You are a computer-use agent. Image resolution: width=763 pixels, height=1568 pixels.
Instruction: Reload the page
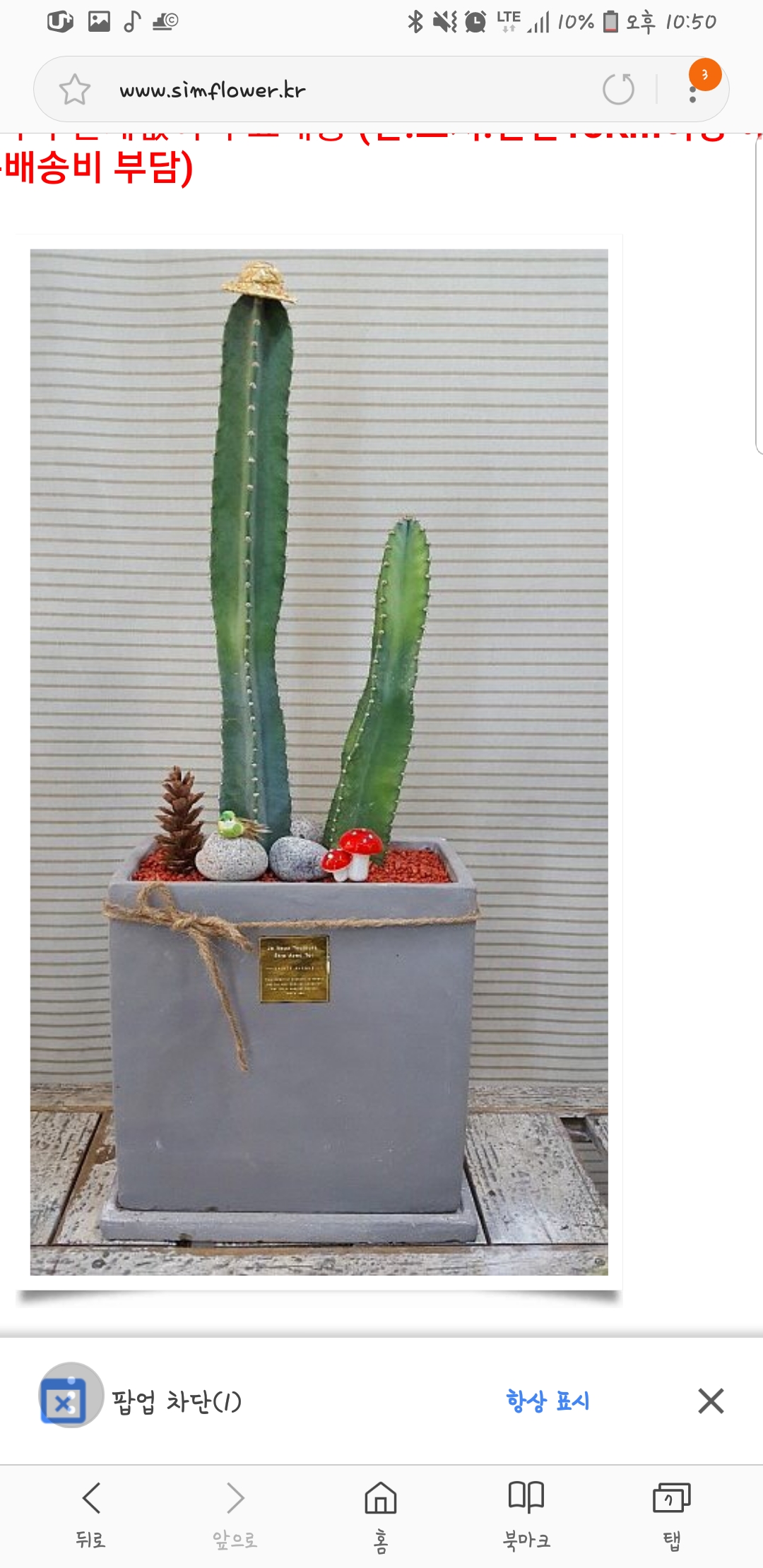coord(618,90)
